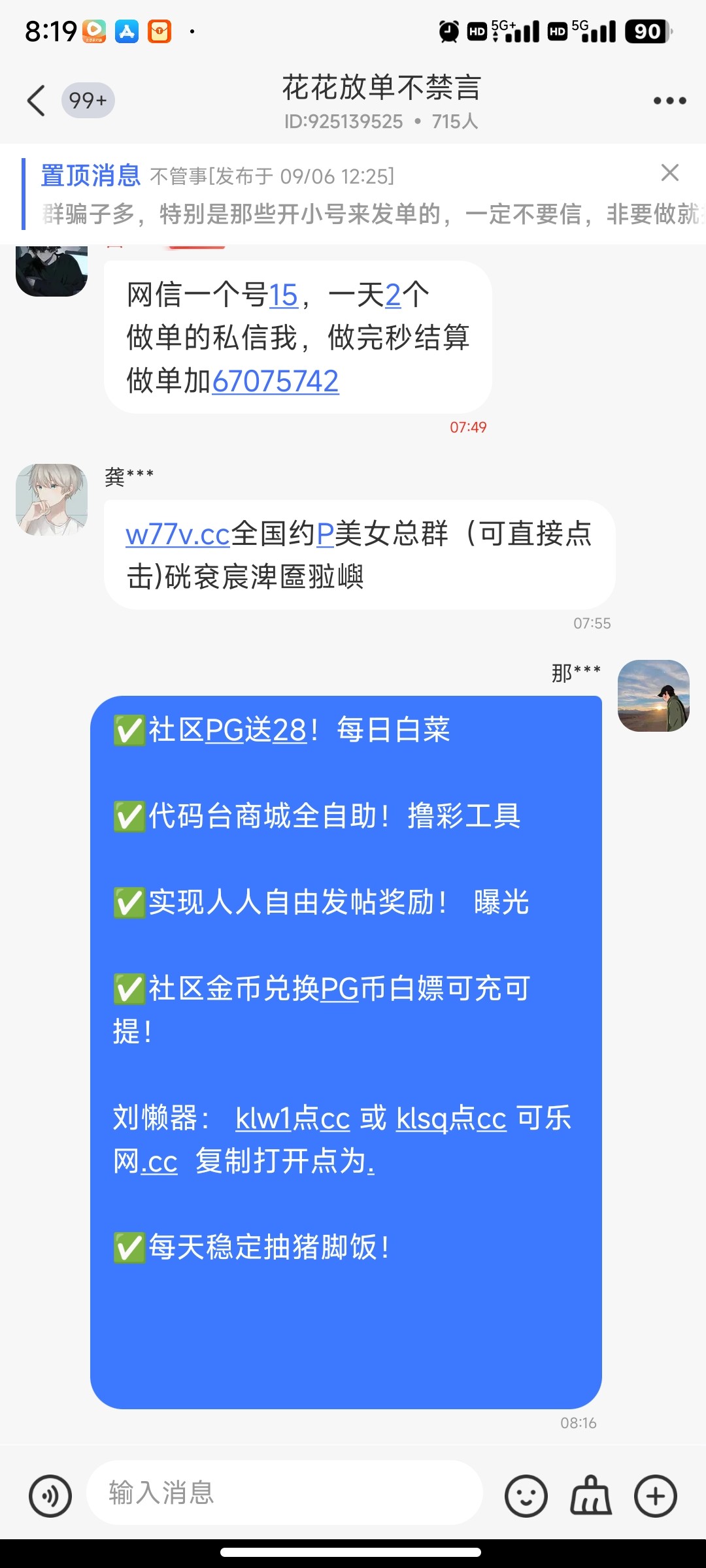706x1568 pixels.
Task: Tap 龚*** user avatar
Action: pyautogui.click(x=52, y=498)
